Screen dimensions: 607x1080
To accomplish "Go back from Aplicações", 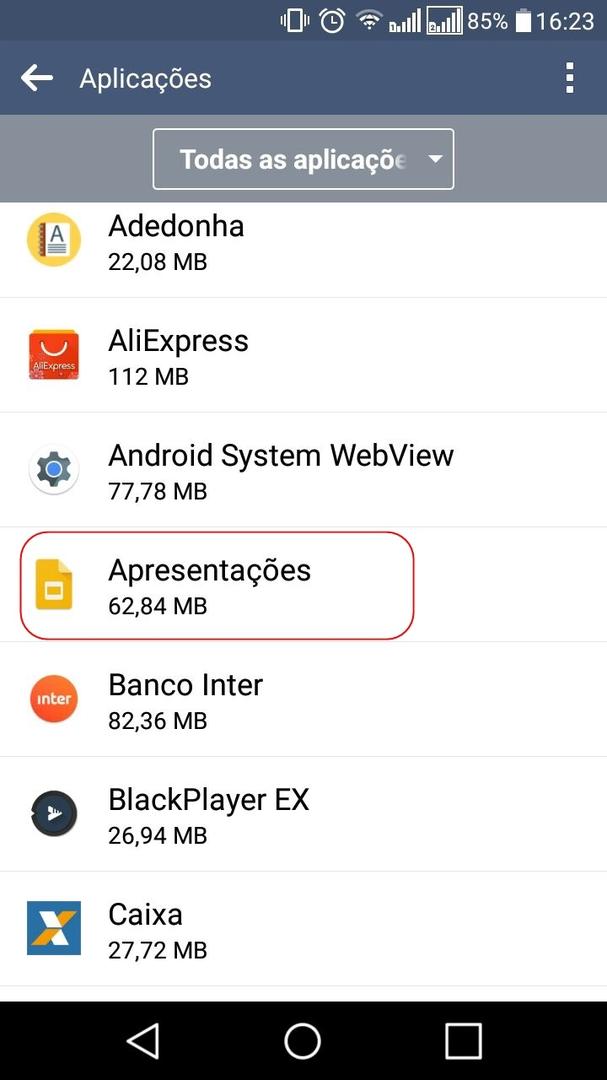I will point(37,78).
